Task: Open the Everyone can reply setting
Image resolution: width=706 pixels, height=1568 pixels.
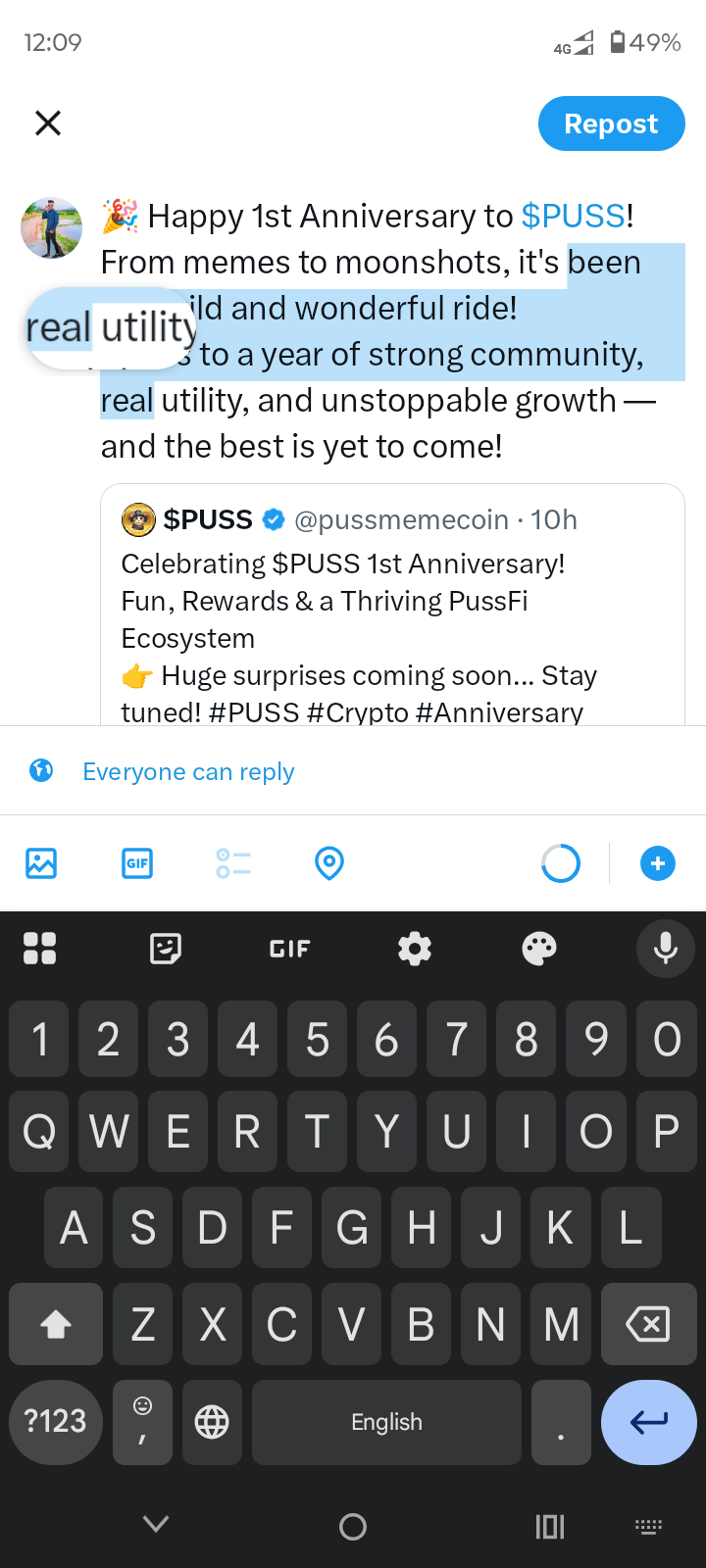Action: tap(188, 771)
